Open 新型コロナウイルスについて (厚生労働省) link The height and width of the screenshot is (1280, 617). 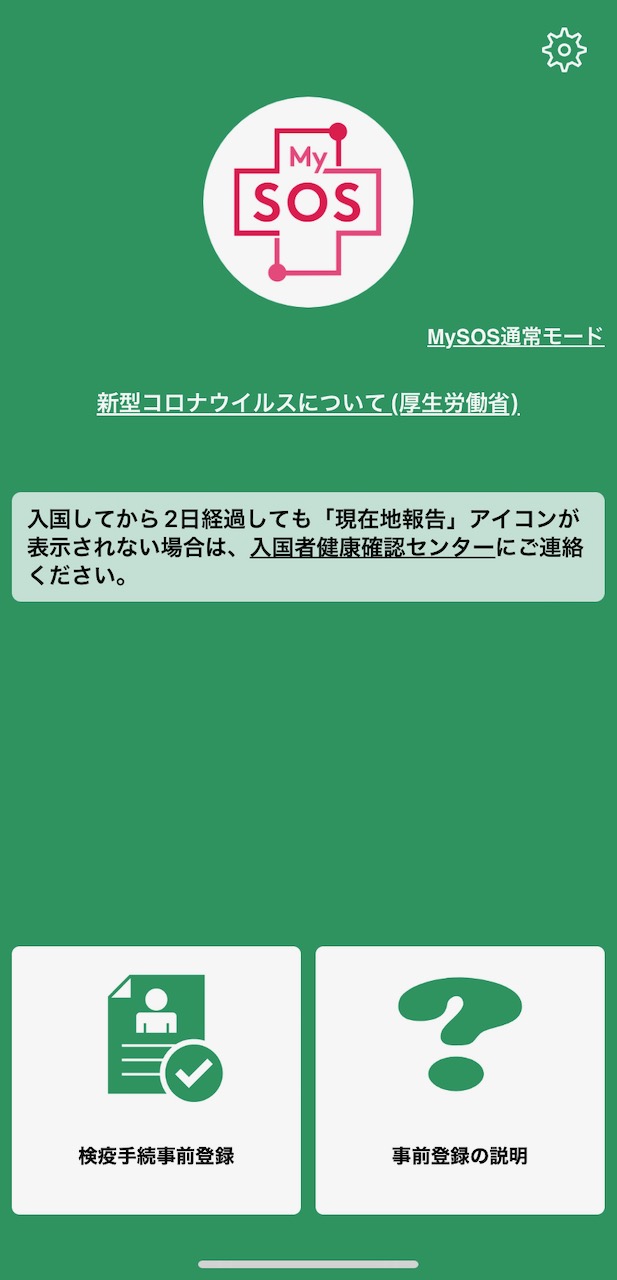point(308,404)
